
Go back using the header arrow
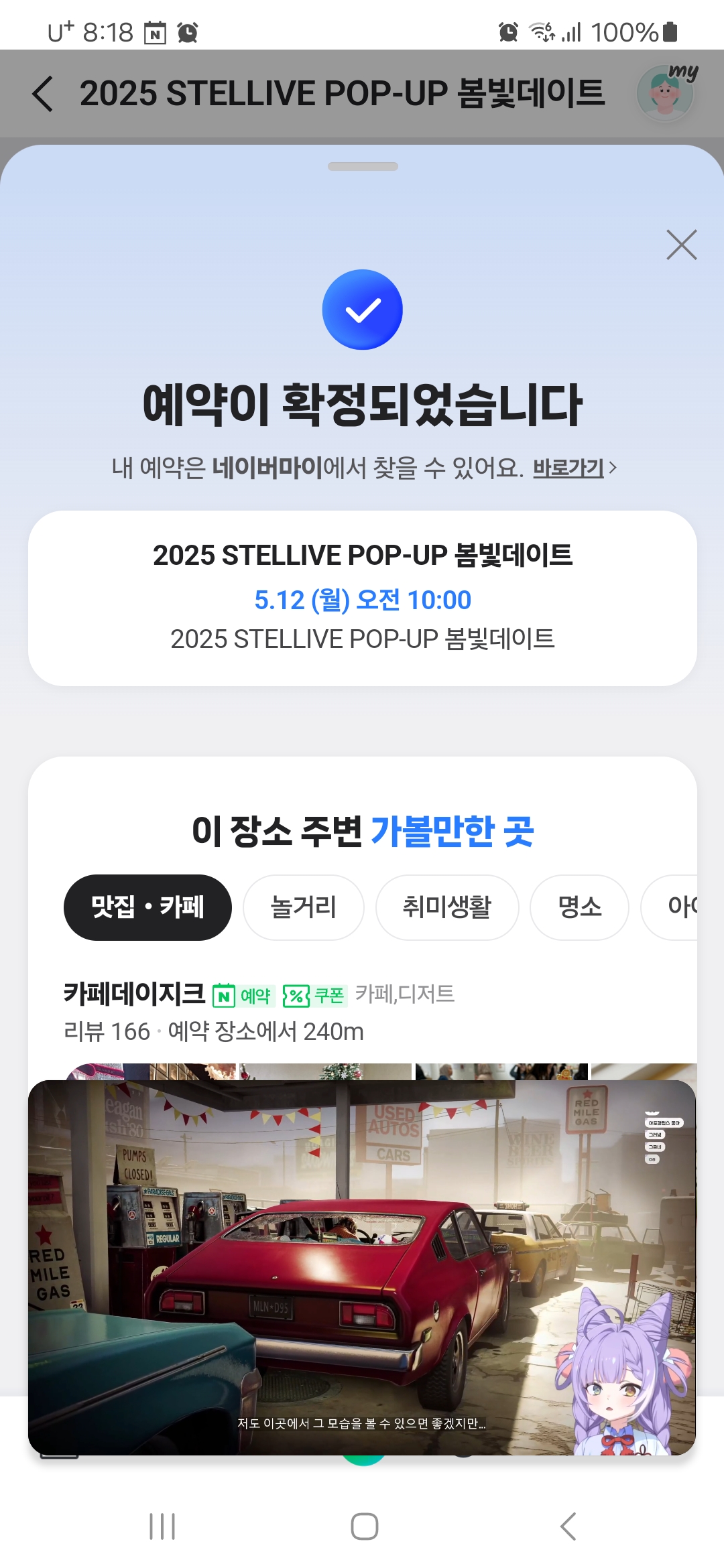[x=43, y=93]
